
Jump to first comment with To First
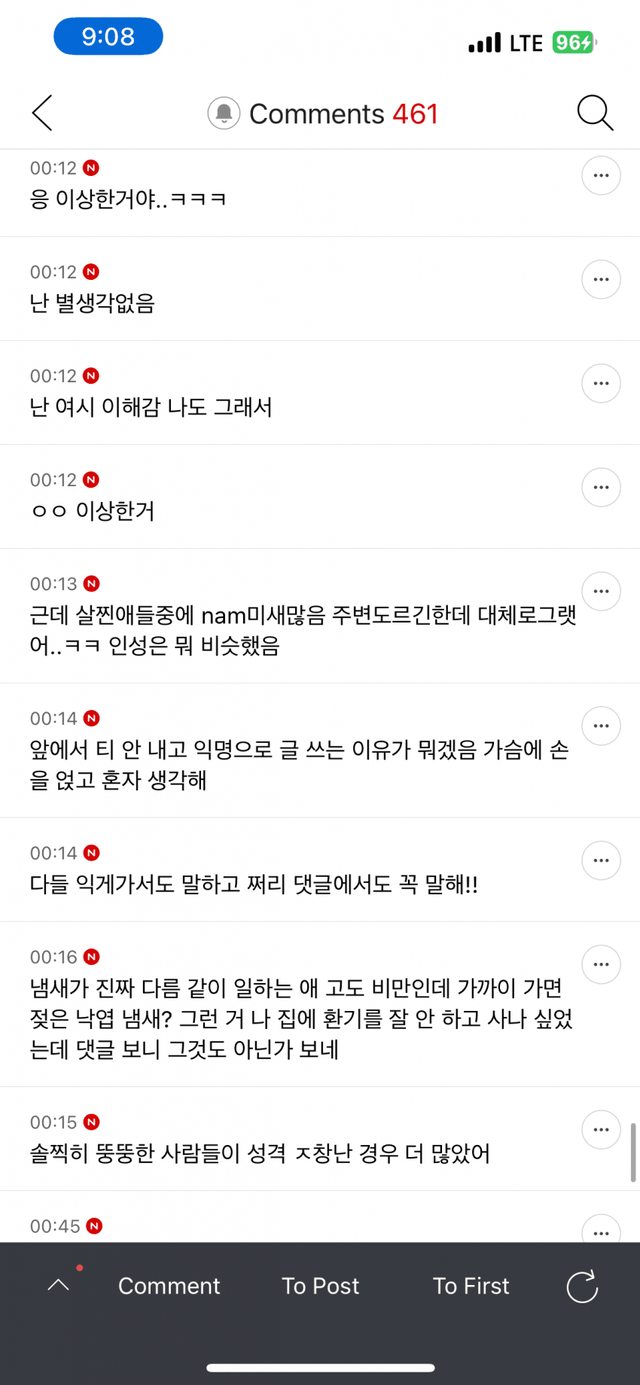pyautogui.click(x=471, y=1286)
